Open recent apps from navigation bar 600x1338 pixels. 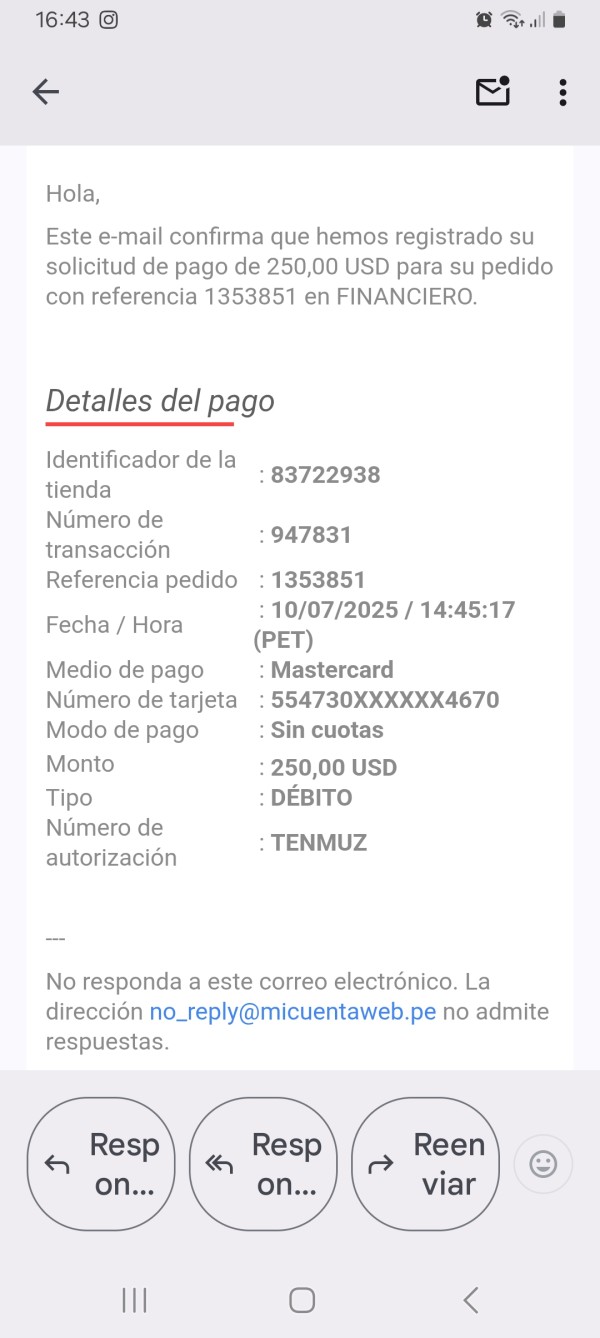point(134,1299)
